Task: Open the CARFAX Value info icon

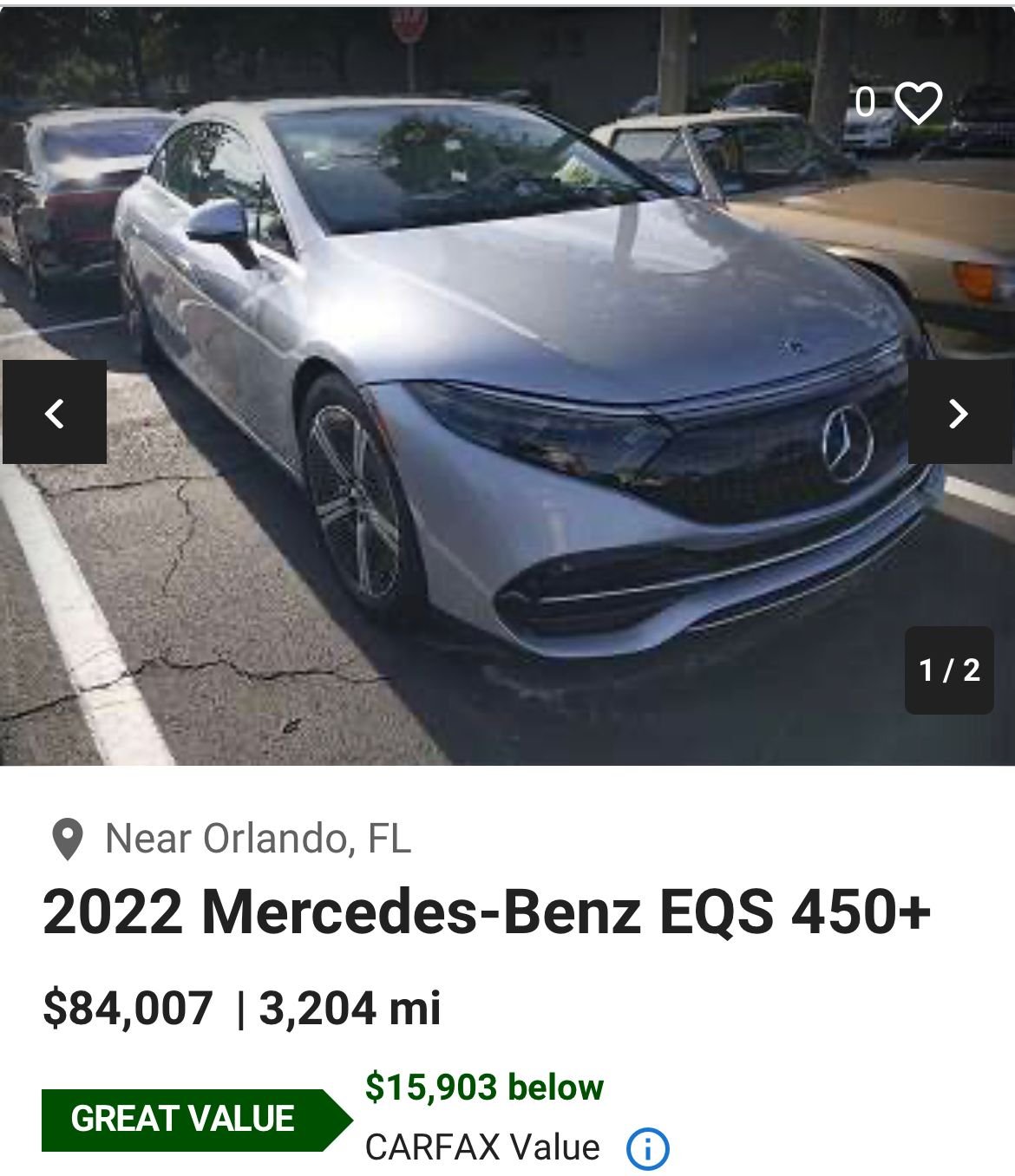Action: 647,1149
